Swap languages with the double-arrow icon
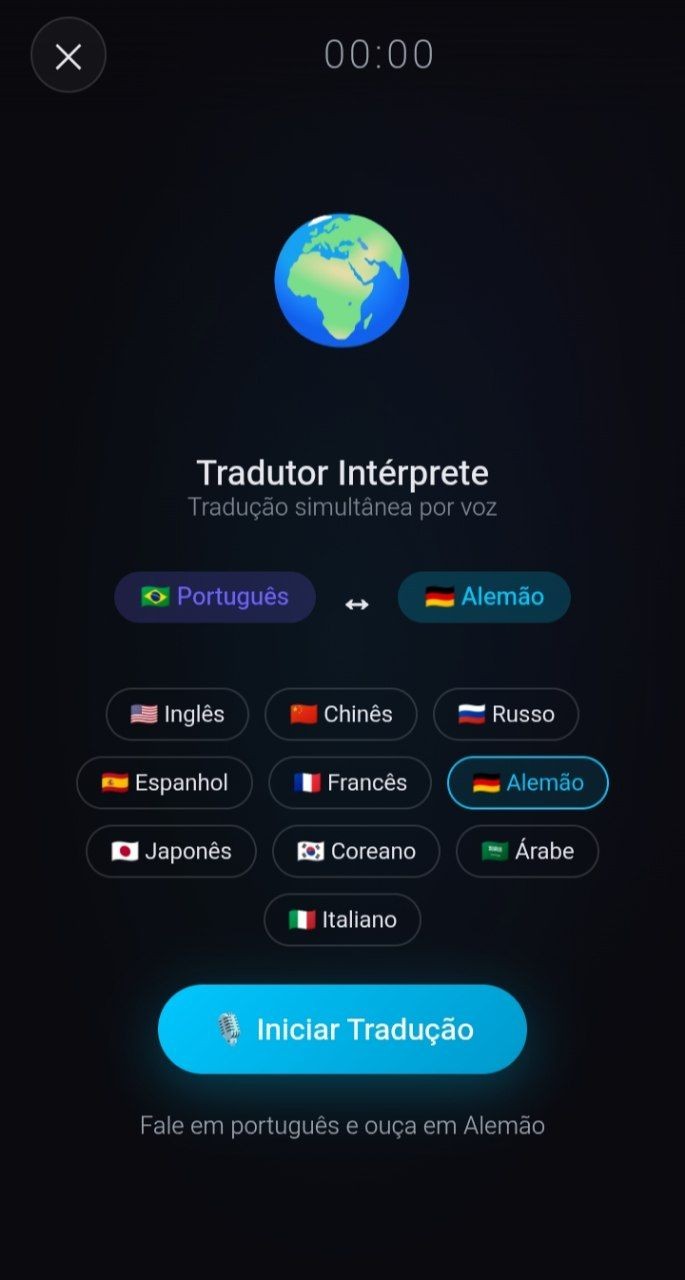685x1280 pixels. click(x=357, y=604)
